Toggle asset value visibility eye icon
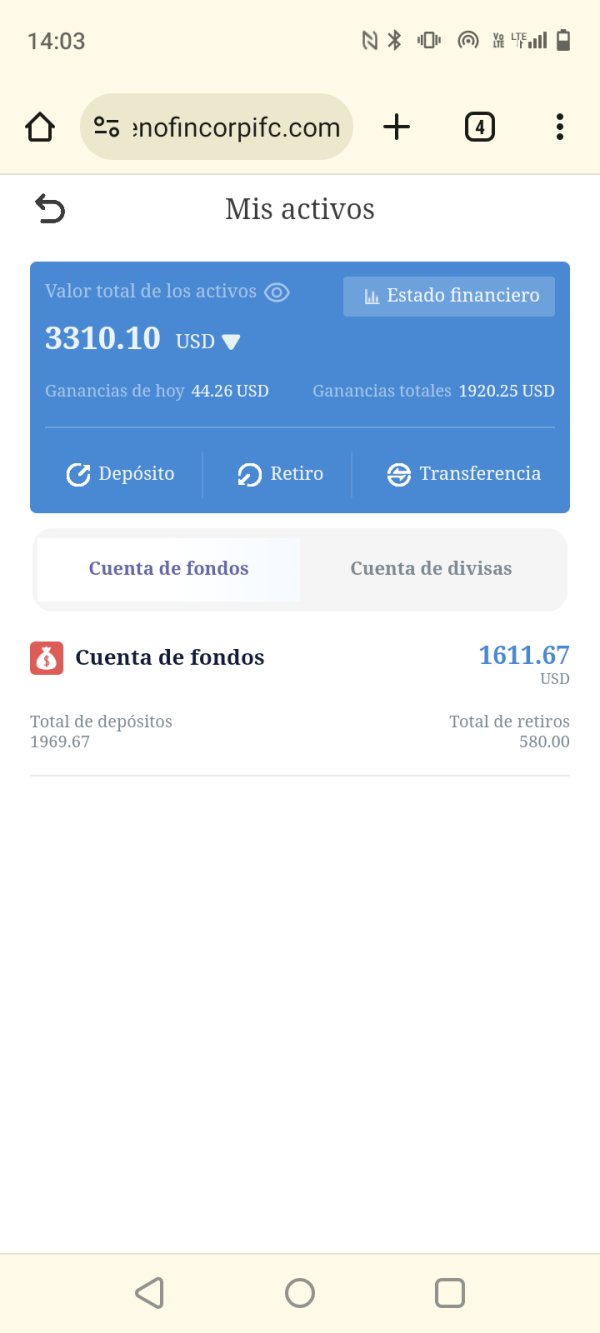This screenshot has width=600, height=1333. pos(277,292)
